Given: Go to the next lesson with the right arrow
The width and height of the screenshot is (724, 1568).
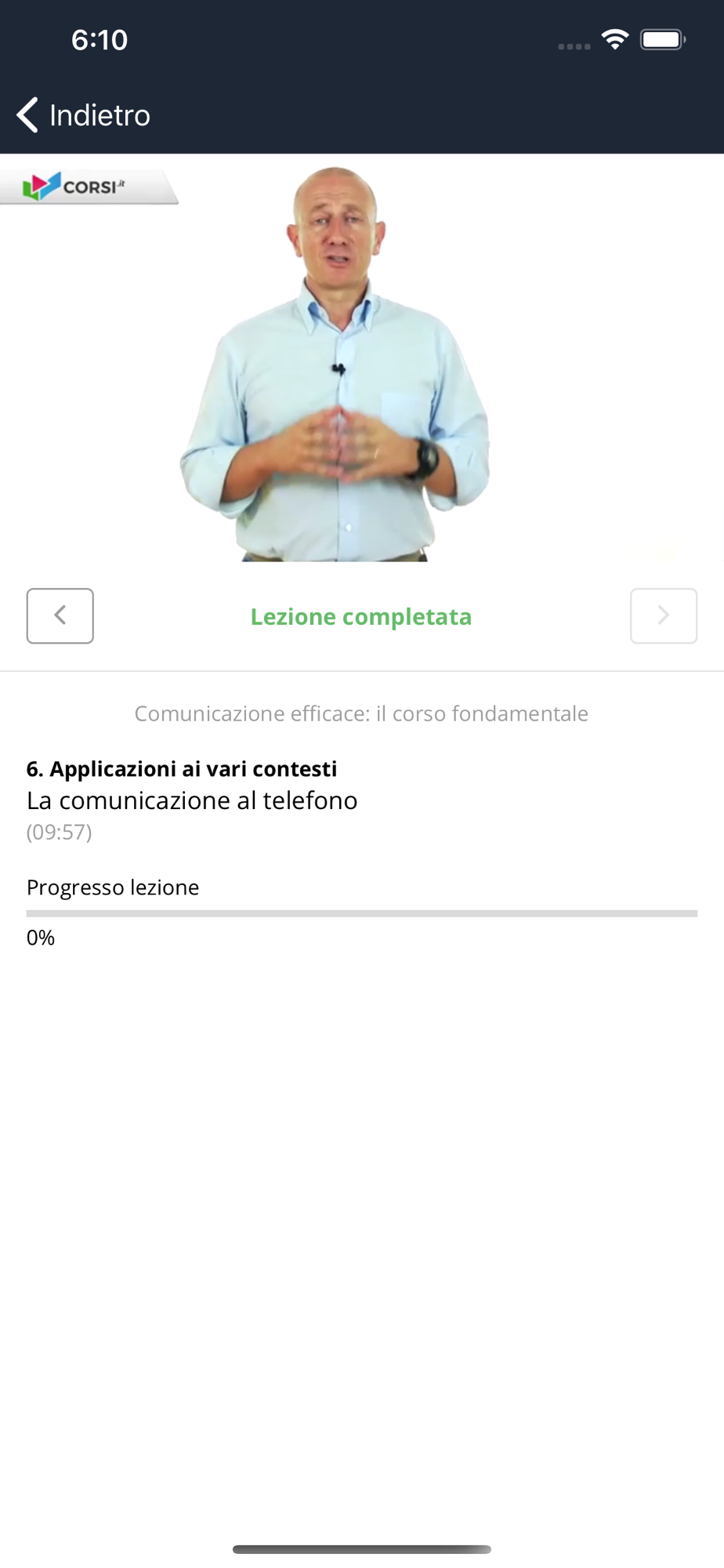Looking at the screenshot, I should coord(663,615).
